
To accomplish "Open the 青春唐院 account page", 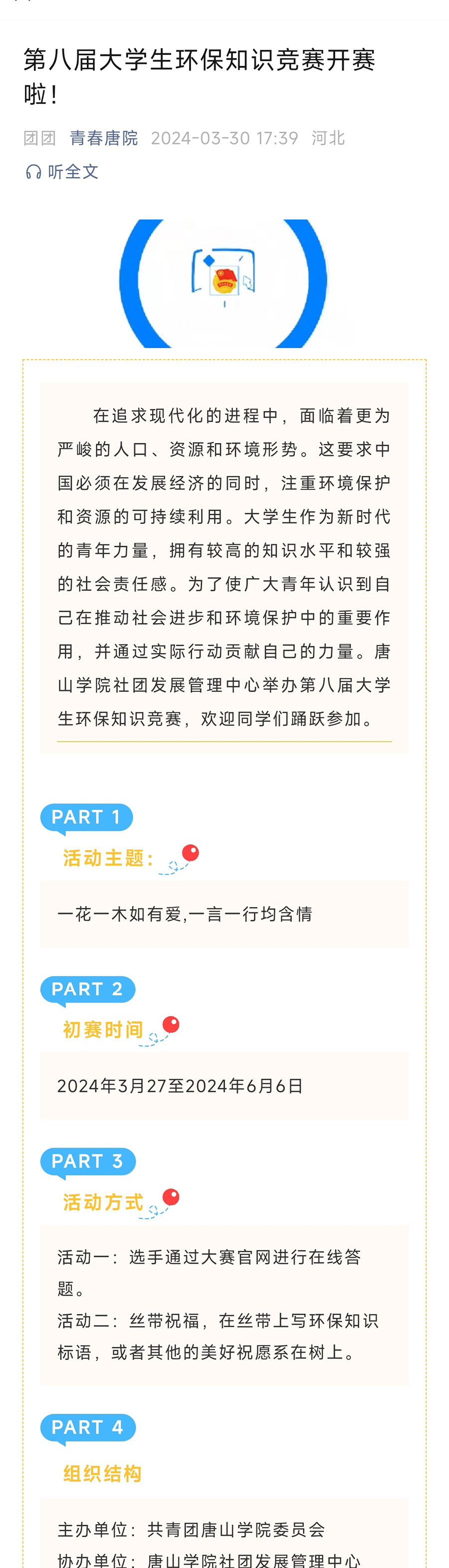I will pyautogui.click(x=103, y=138).
